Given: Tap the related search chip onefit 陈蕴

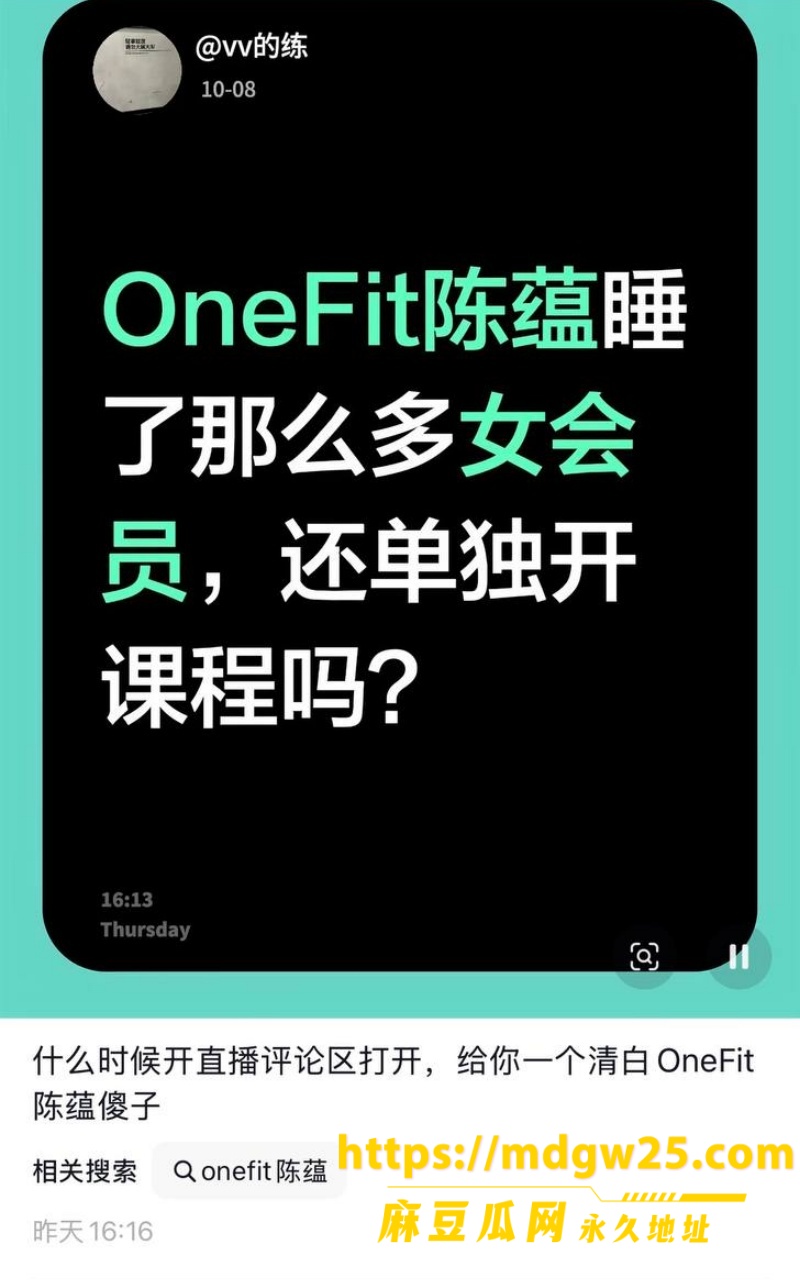Looking at the screenshot, I should [249, 1171].
